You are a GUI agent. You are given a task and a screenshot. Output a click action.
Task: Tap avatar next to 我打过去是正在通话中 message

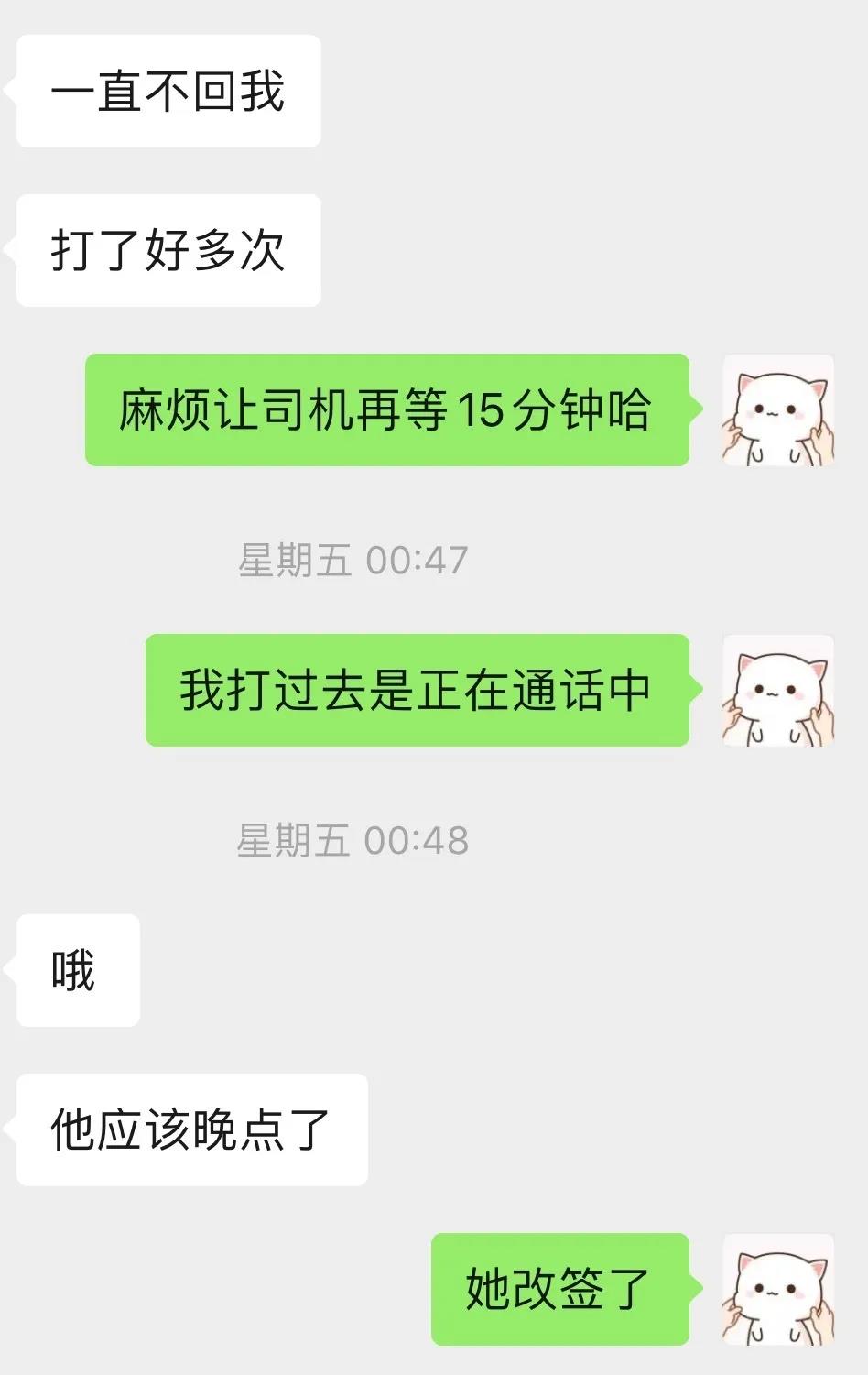point(778,690)
